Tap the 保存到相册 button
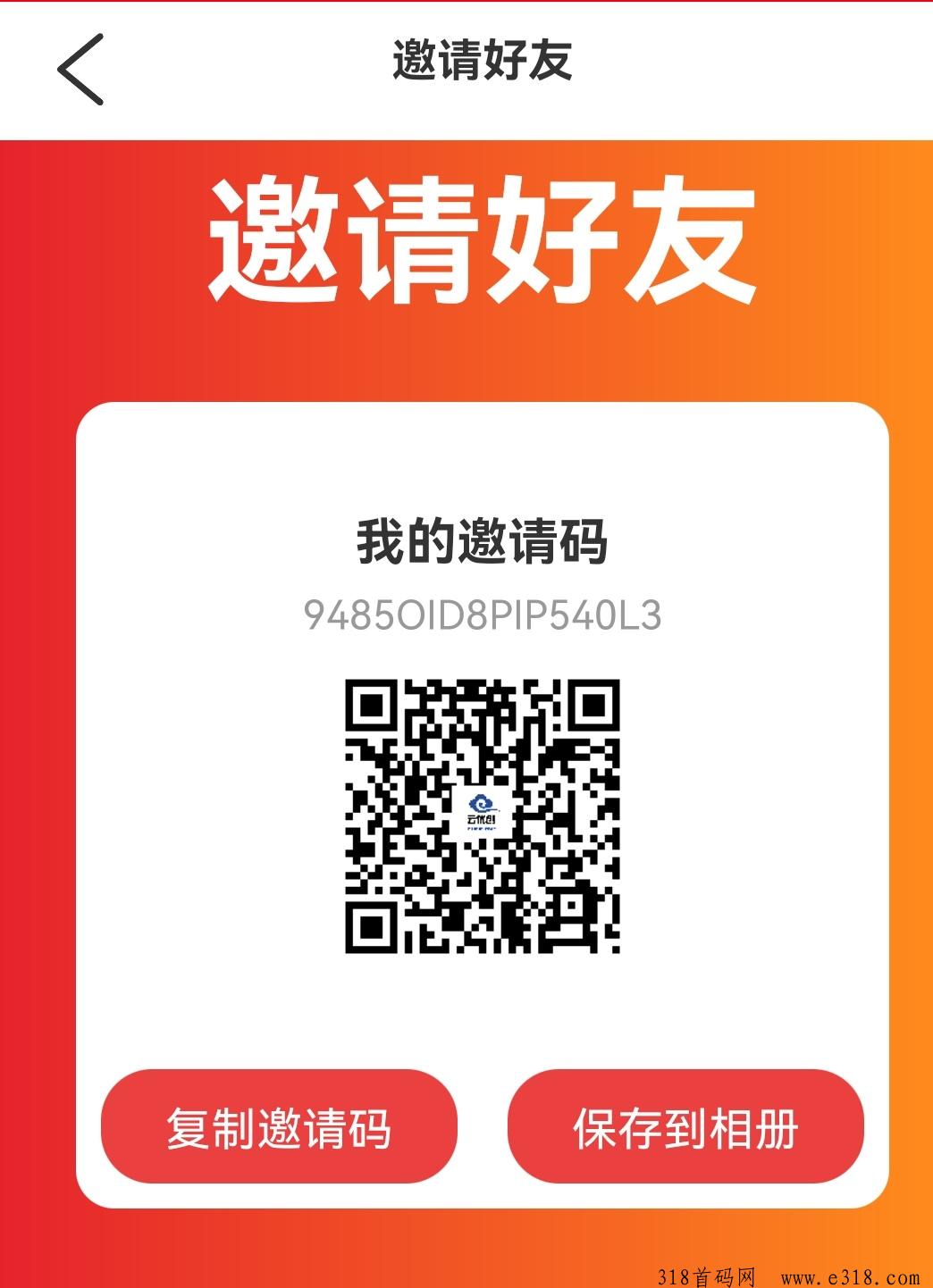 tap(685, 1127)
